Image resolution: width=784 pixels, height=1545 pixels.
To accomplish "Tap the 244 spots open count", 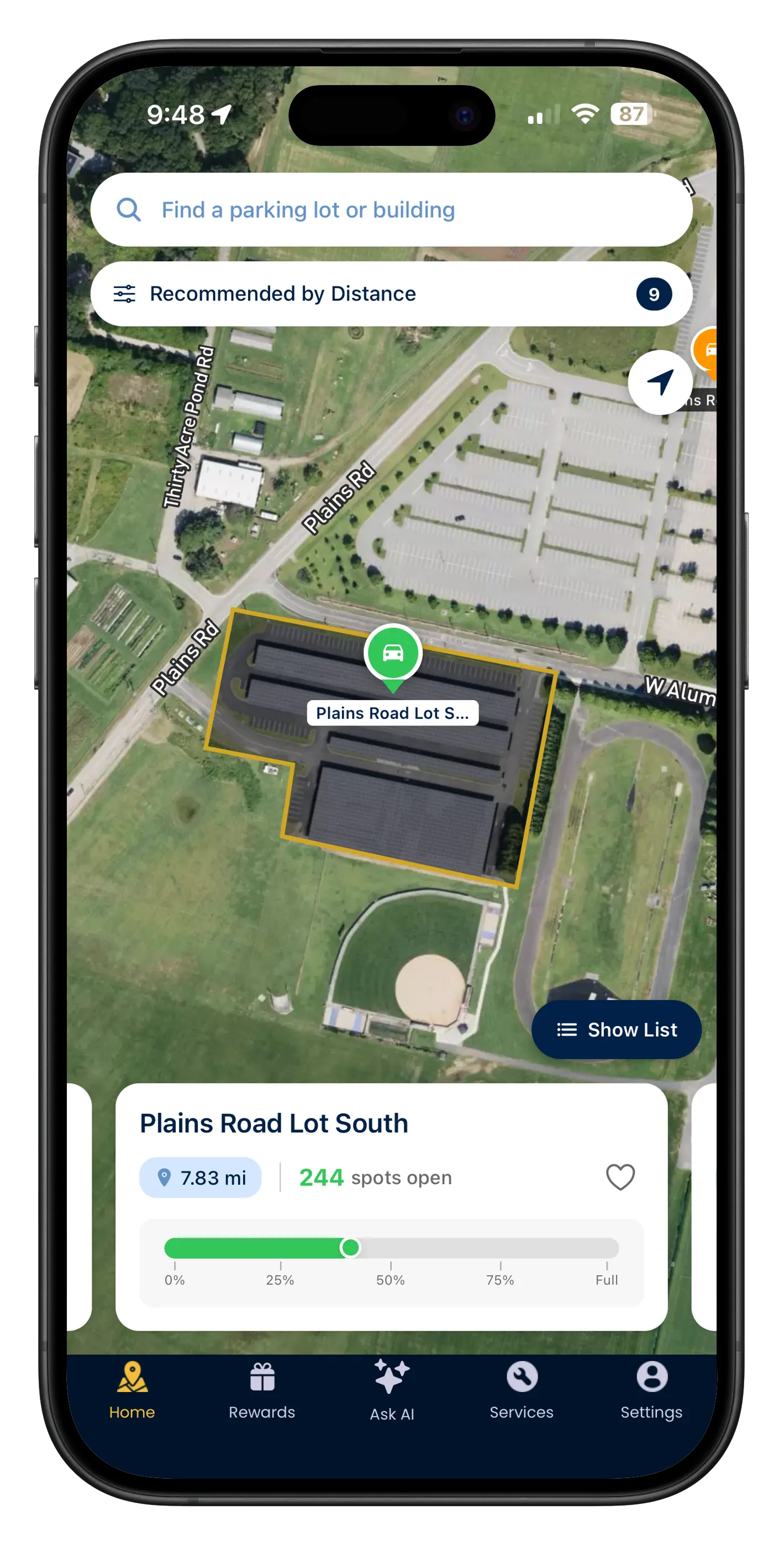I will pyautogui.click(x=376, y=1178).
